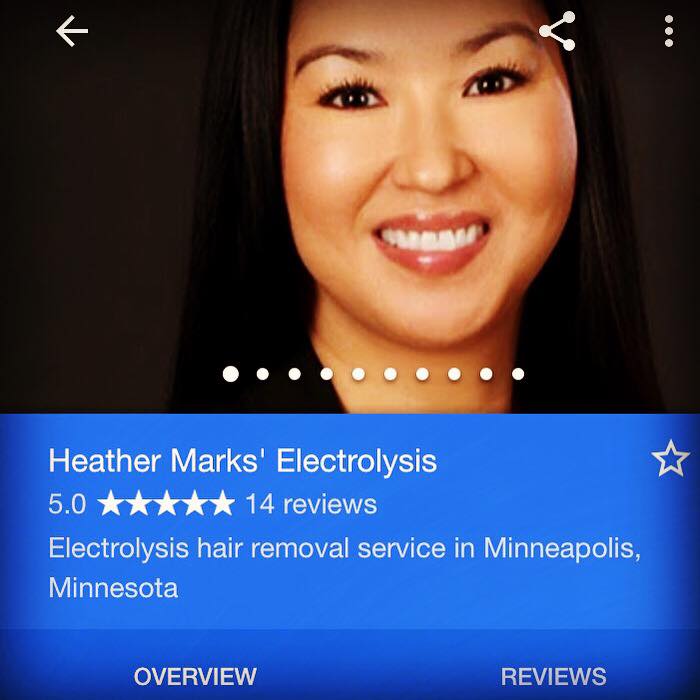Screen dimensions: 700x700
Task: Switch to the Reviews tab
Action: point(553,676)
